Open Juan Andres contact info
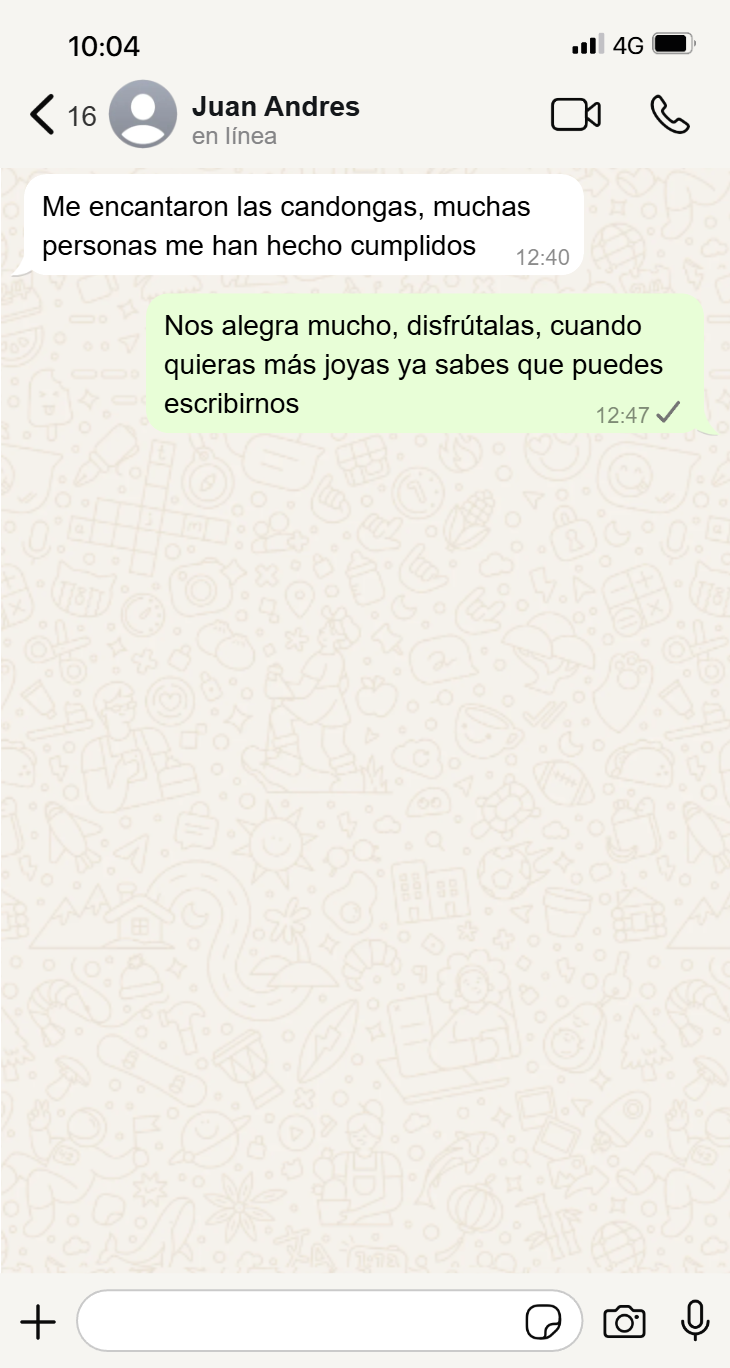The height and width of the screenshot is (1368, 730). coord(275,118)
